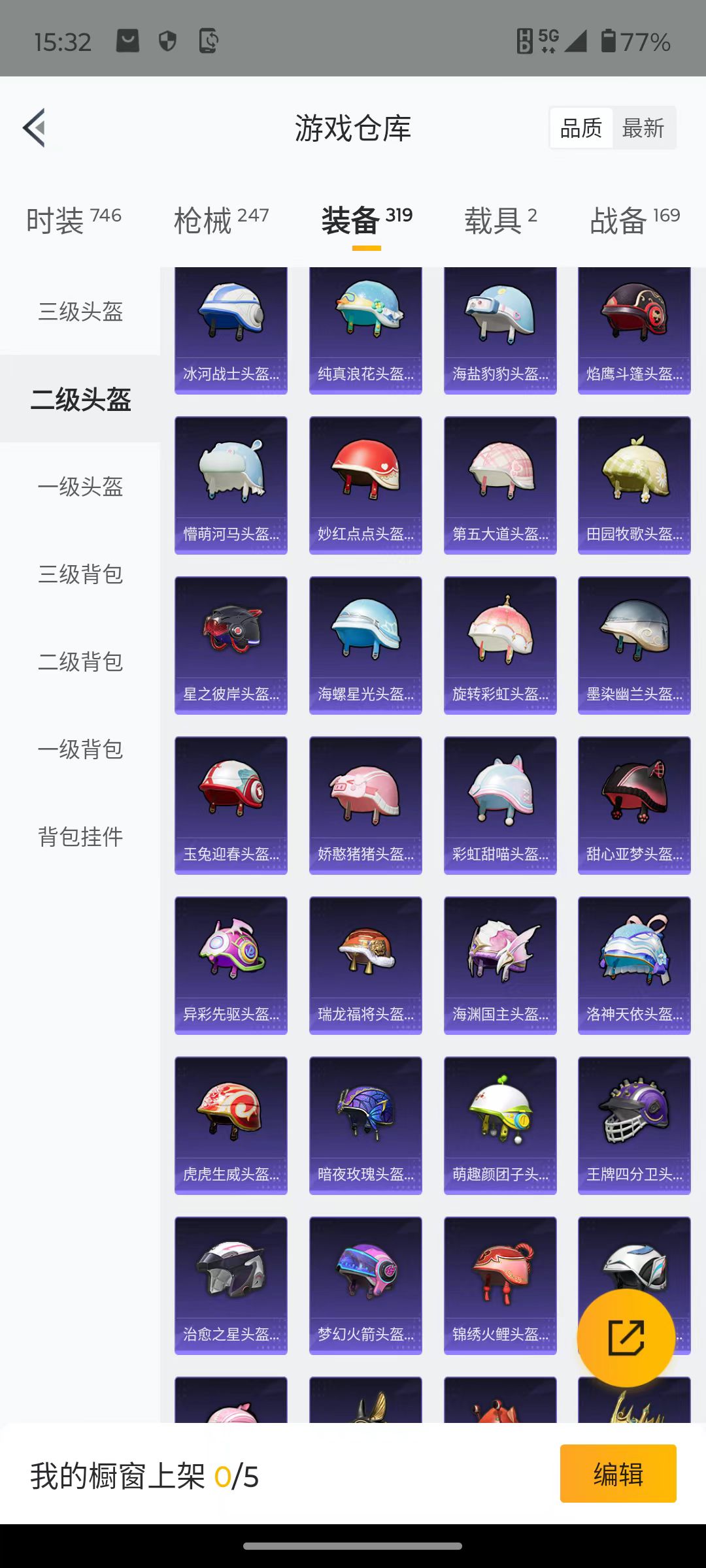Screen dimensions: 706x1568
Task: Open the 星之彼岸头盔 item
Action: point(231,645)
